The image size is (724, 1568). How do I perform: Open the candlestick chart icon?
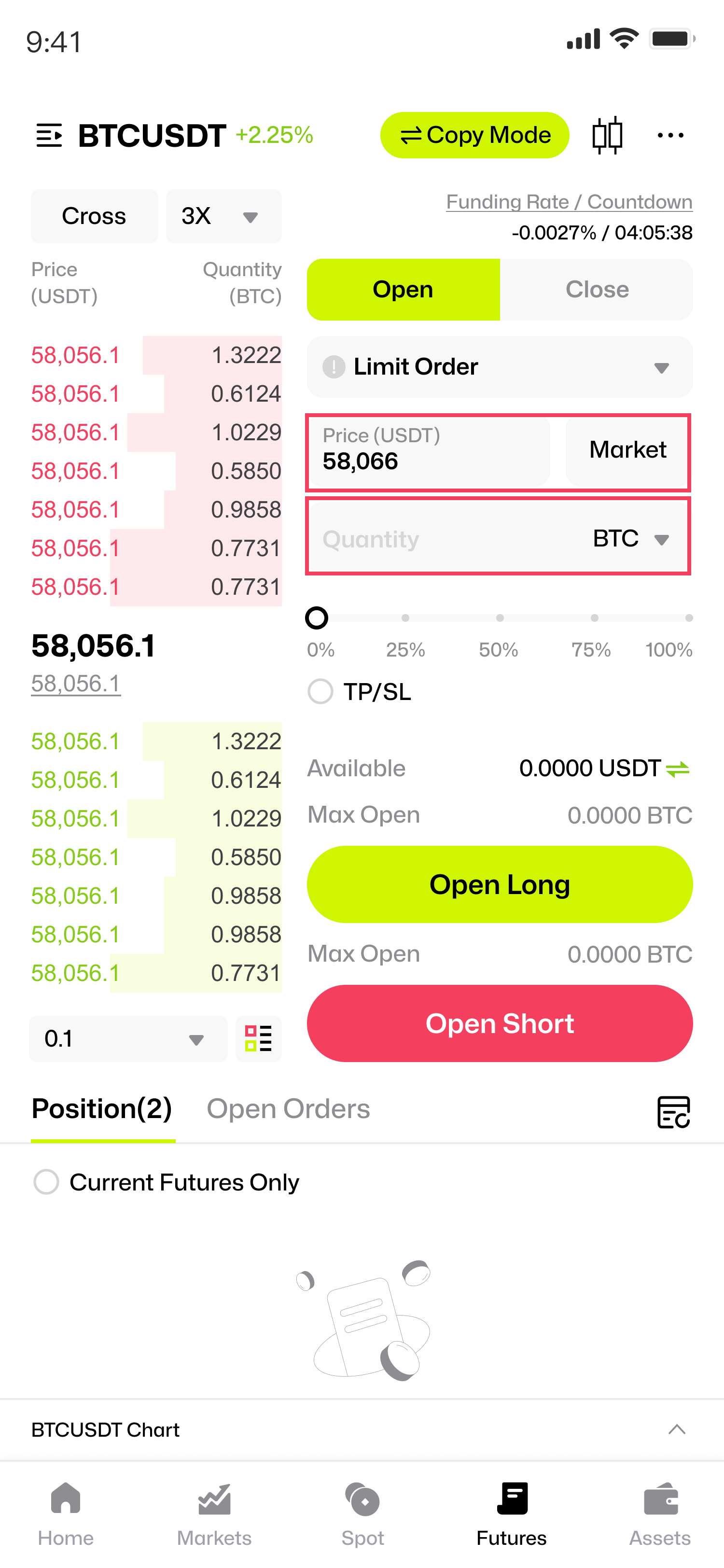click(607, 135)
